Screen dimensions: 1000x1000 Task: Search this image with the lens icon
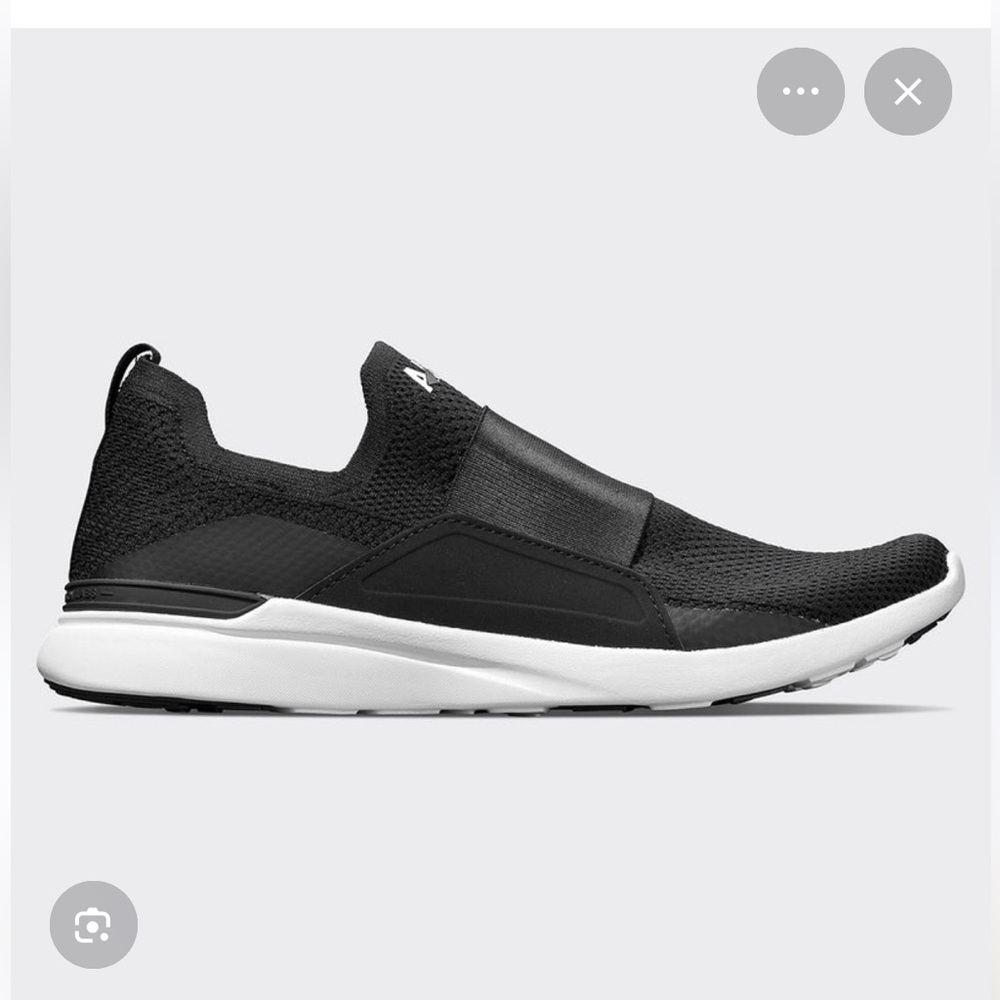pos(93,924)
